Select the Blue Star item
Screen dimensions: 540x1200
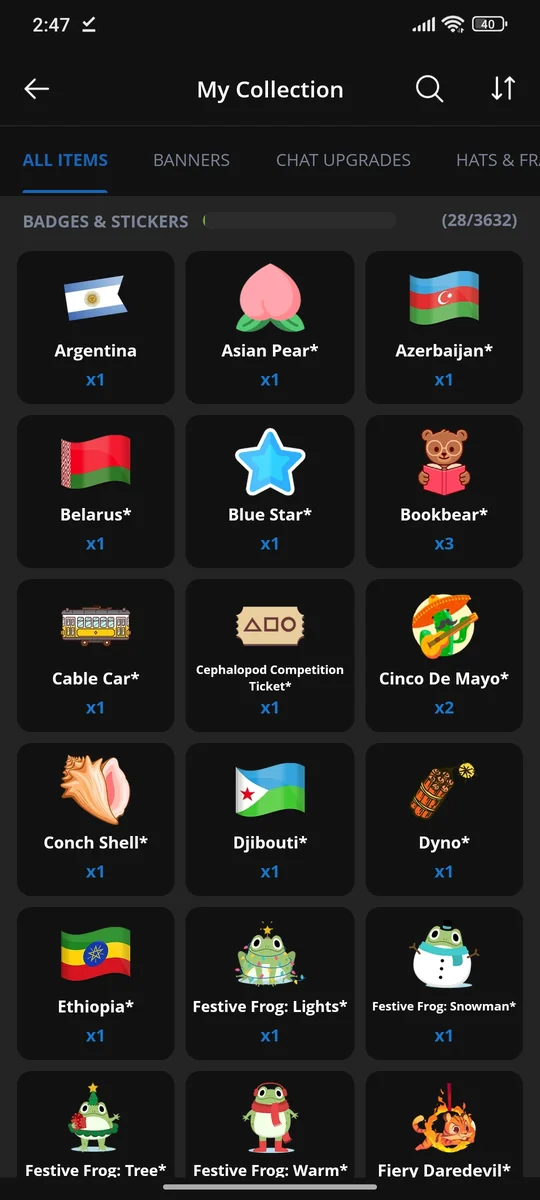(x=270, y=491)
